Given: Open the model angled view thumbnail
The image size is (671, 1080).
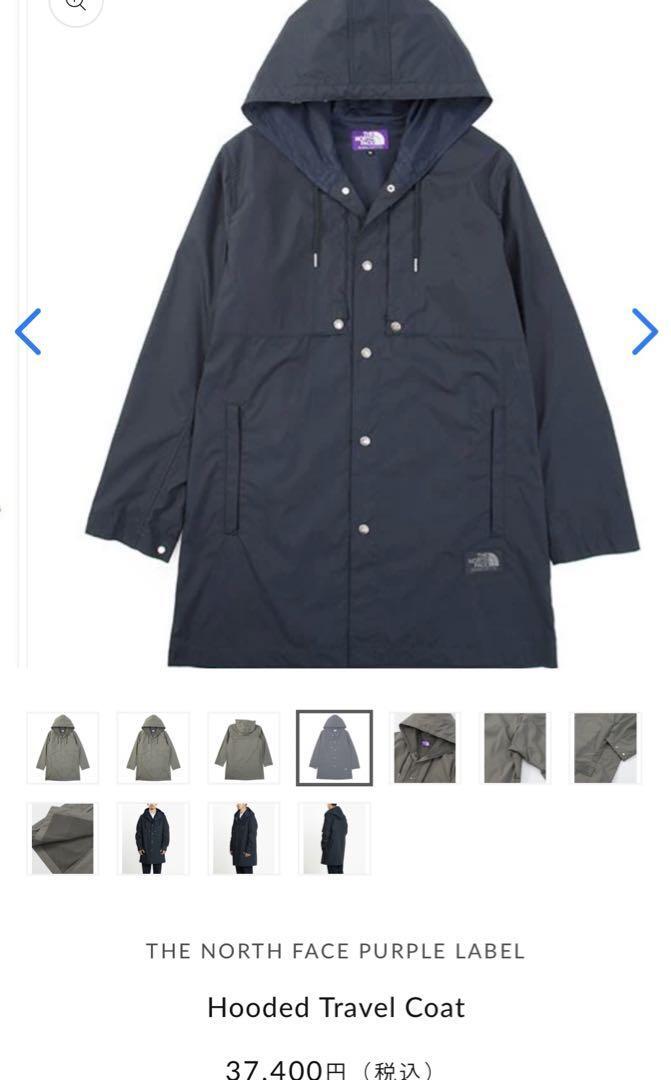Looking at the screenshot, I should [244, 838].
